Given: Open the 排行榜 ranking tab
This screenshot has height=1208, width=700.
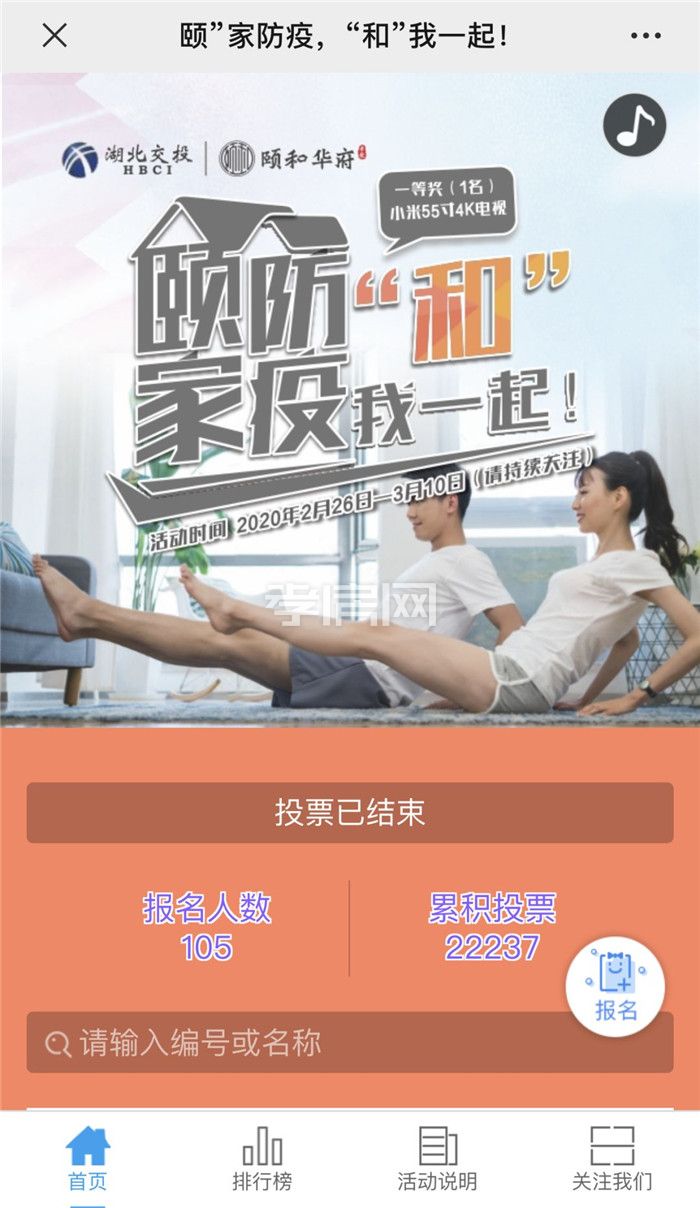Looking at the screenshot, I should click(262, 1160).
